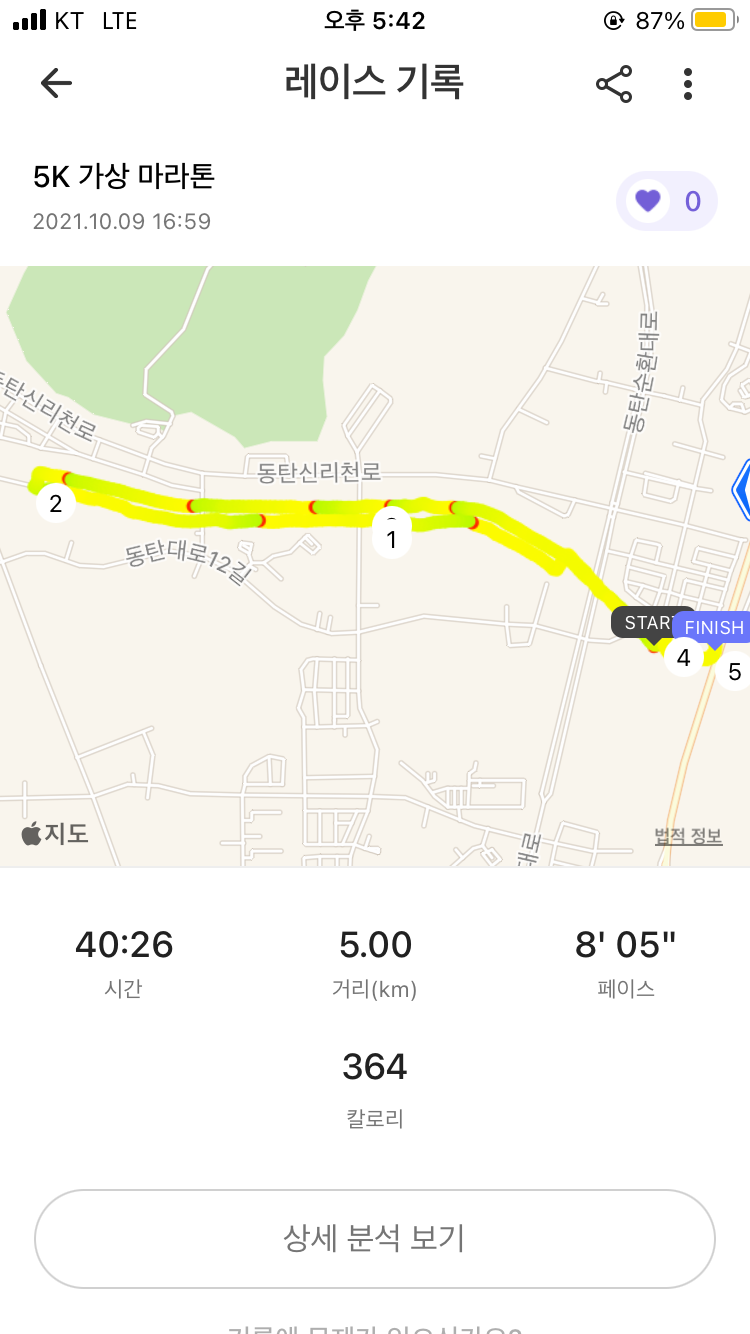The height and width of the screenshot is (1334, 750).
Task: Go back from the race record screen
Action: [56, 83]
